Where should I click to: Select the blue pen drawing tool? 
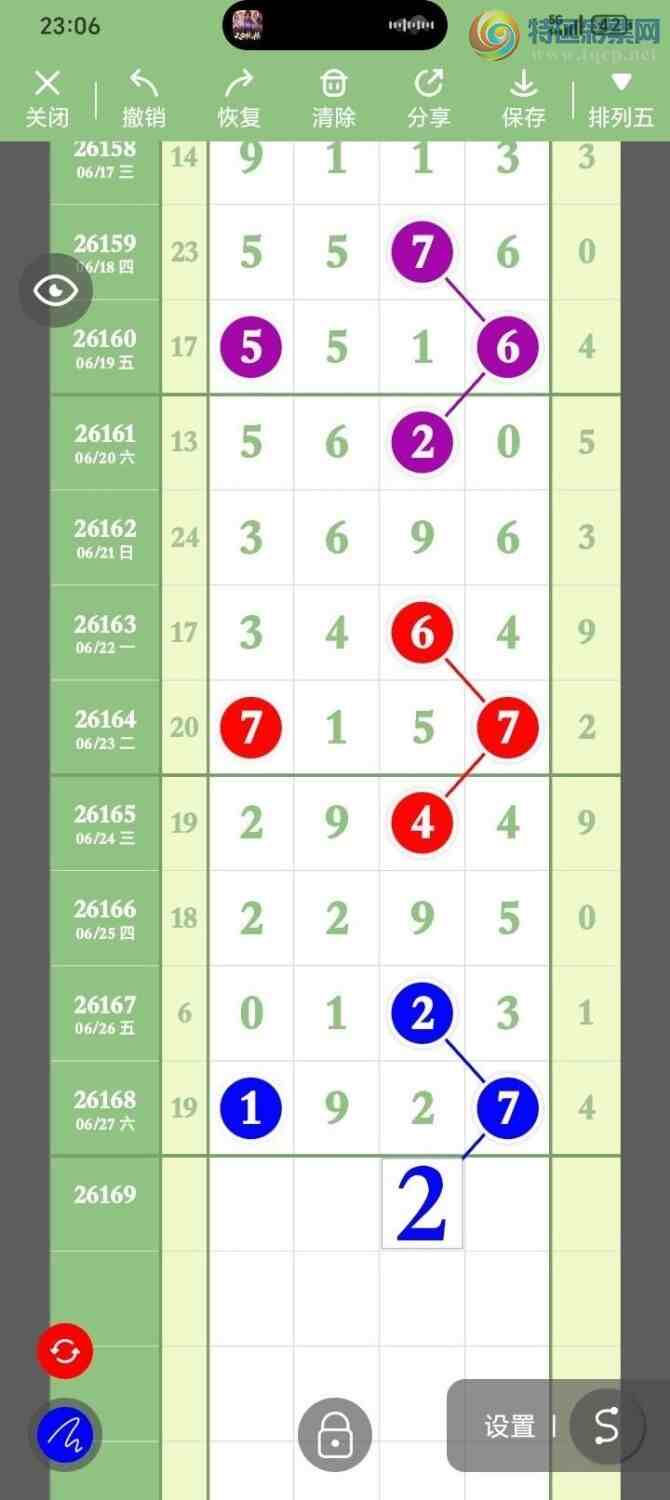[x=65, y=1436]
